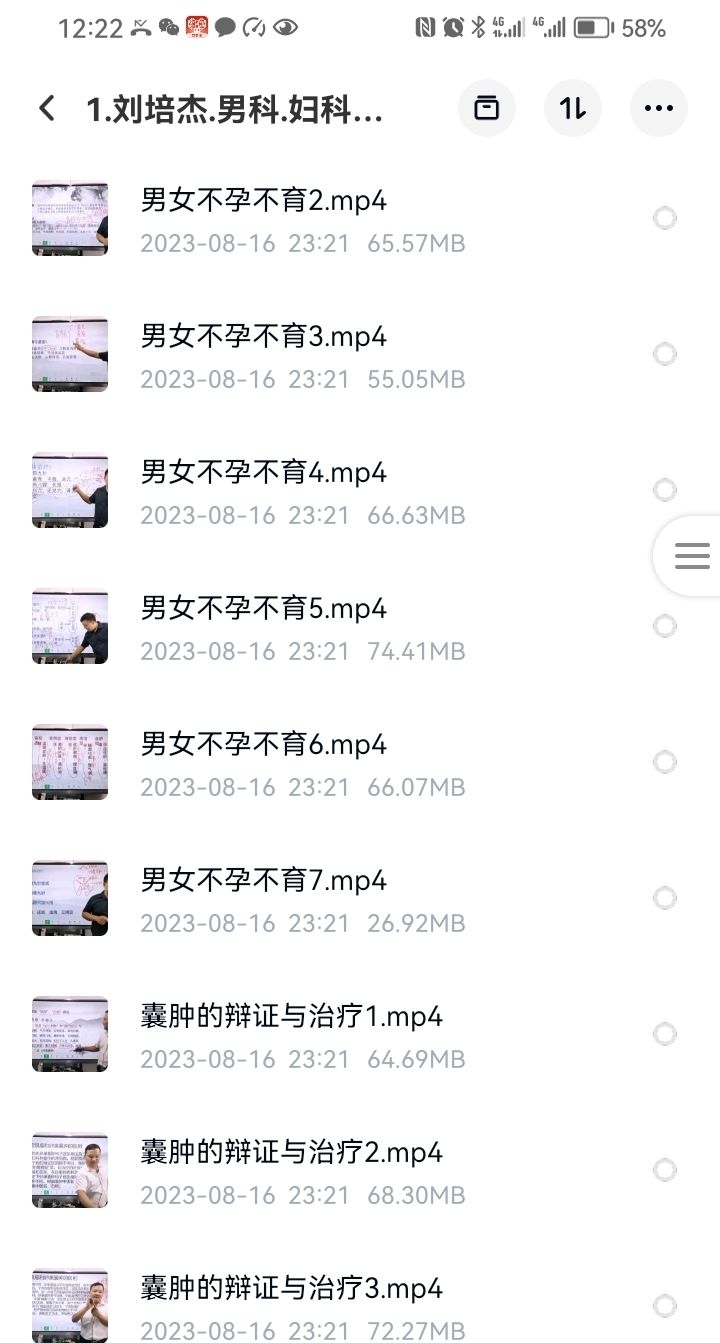Play 男女不孕不育5.mp4 video
This screenshot has height=1343, width=720.
click(264, 608)
